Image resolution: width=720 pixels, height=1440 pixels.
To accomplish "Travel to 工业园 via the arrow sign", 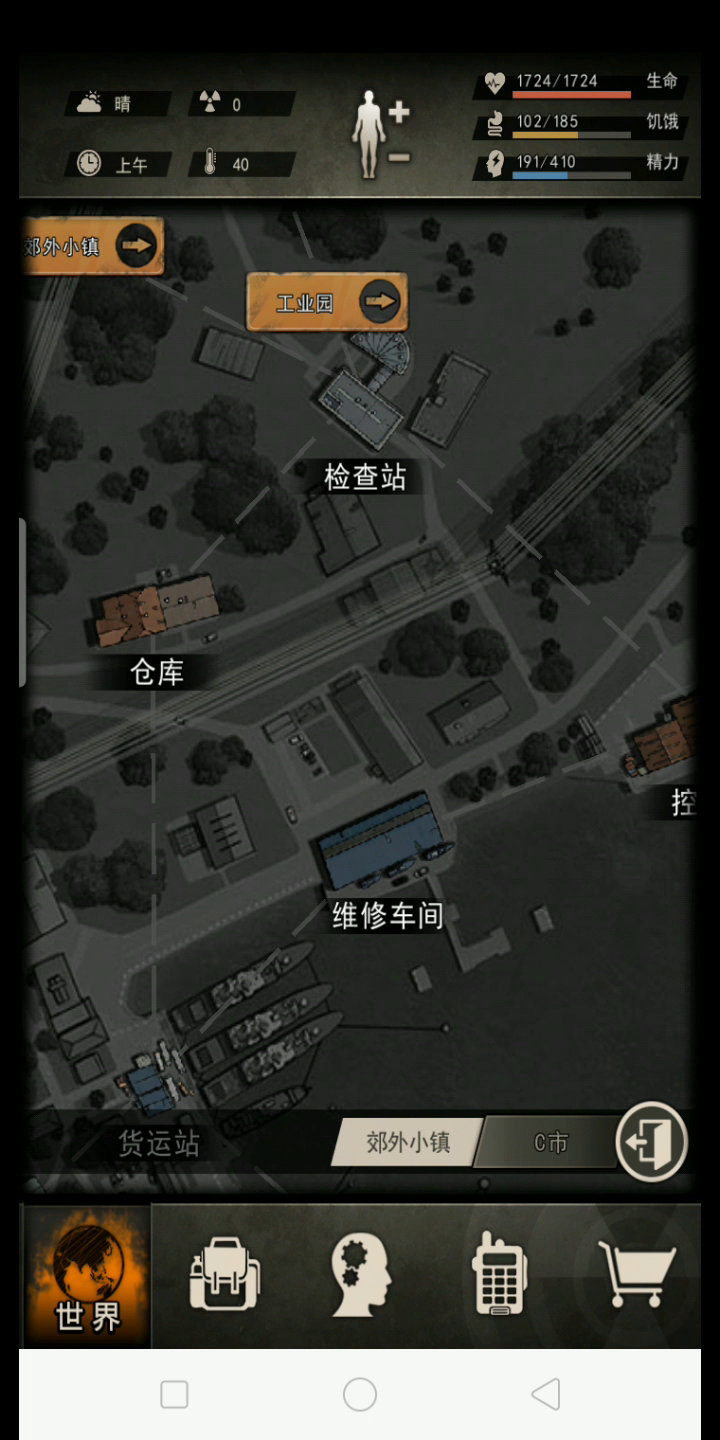I will (327, 301).
